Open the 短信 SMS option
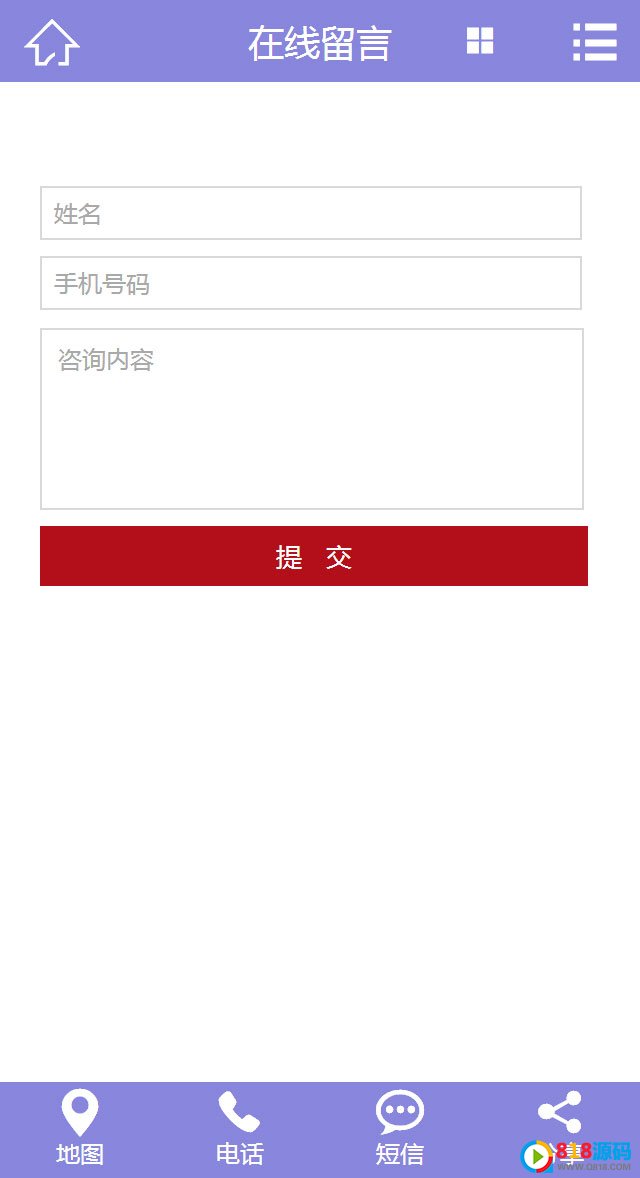The height and width of the screenshot is (1178, 640). click(400, 1128)
